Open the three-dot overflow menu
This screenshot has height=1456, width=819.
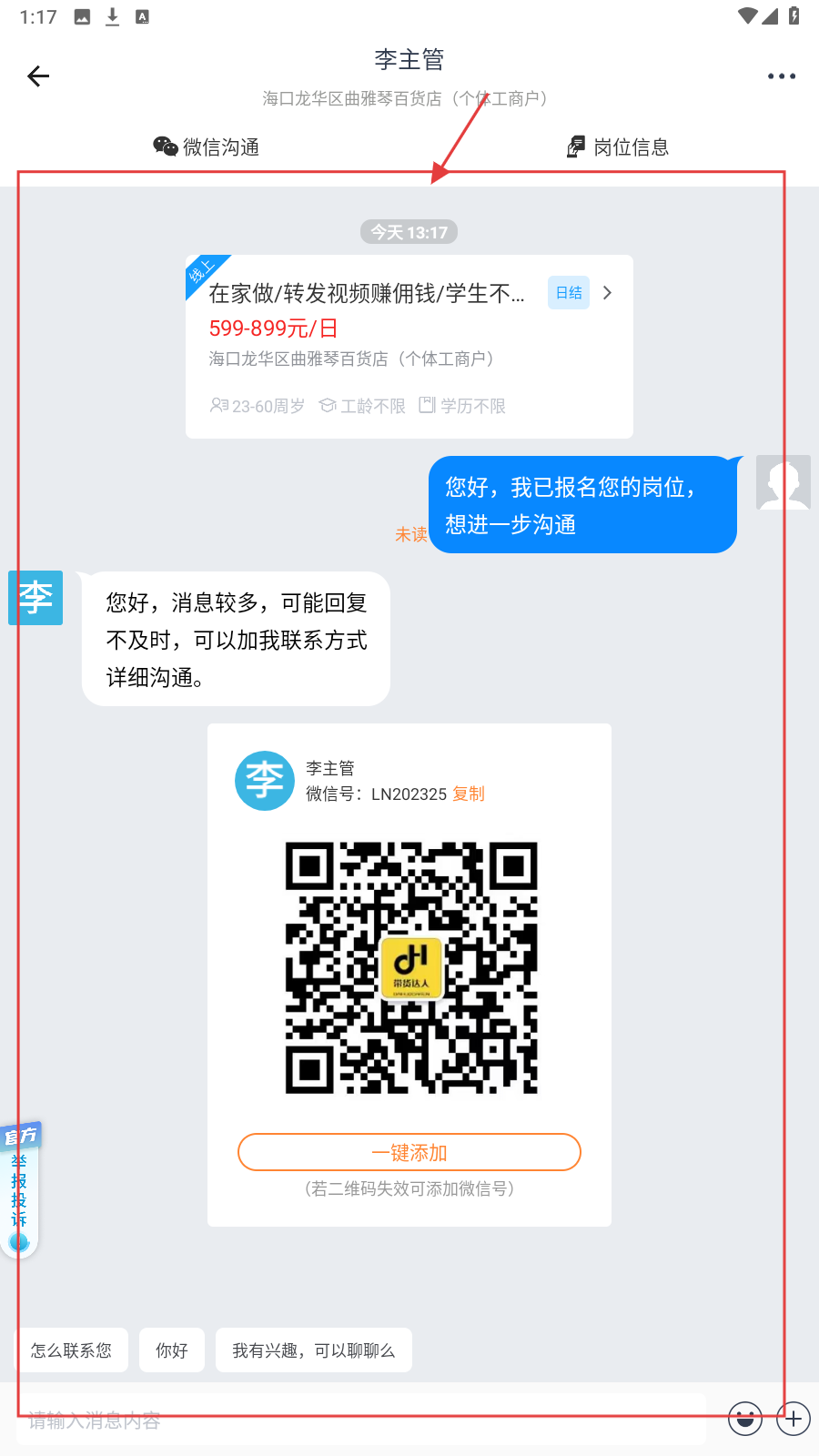tap(781, 76)
